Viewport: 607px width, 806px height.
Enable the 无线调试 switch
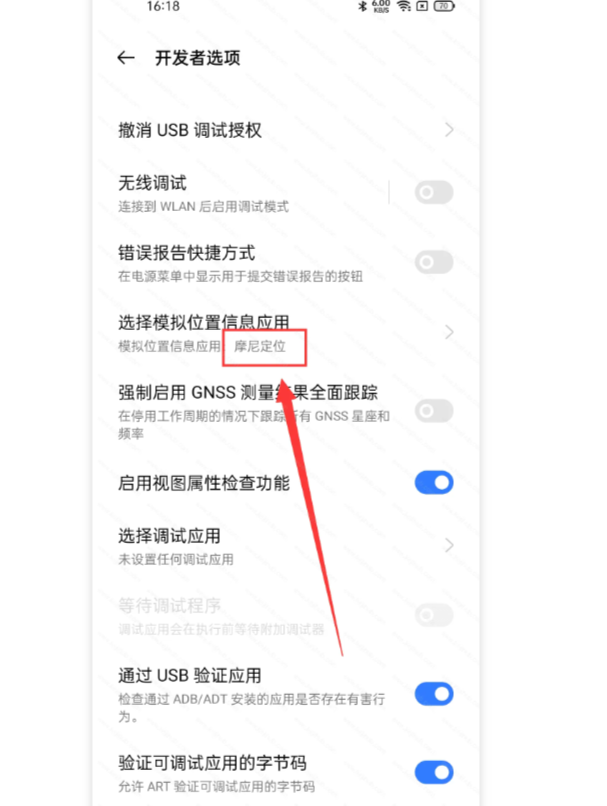click(433, 192)
